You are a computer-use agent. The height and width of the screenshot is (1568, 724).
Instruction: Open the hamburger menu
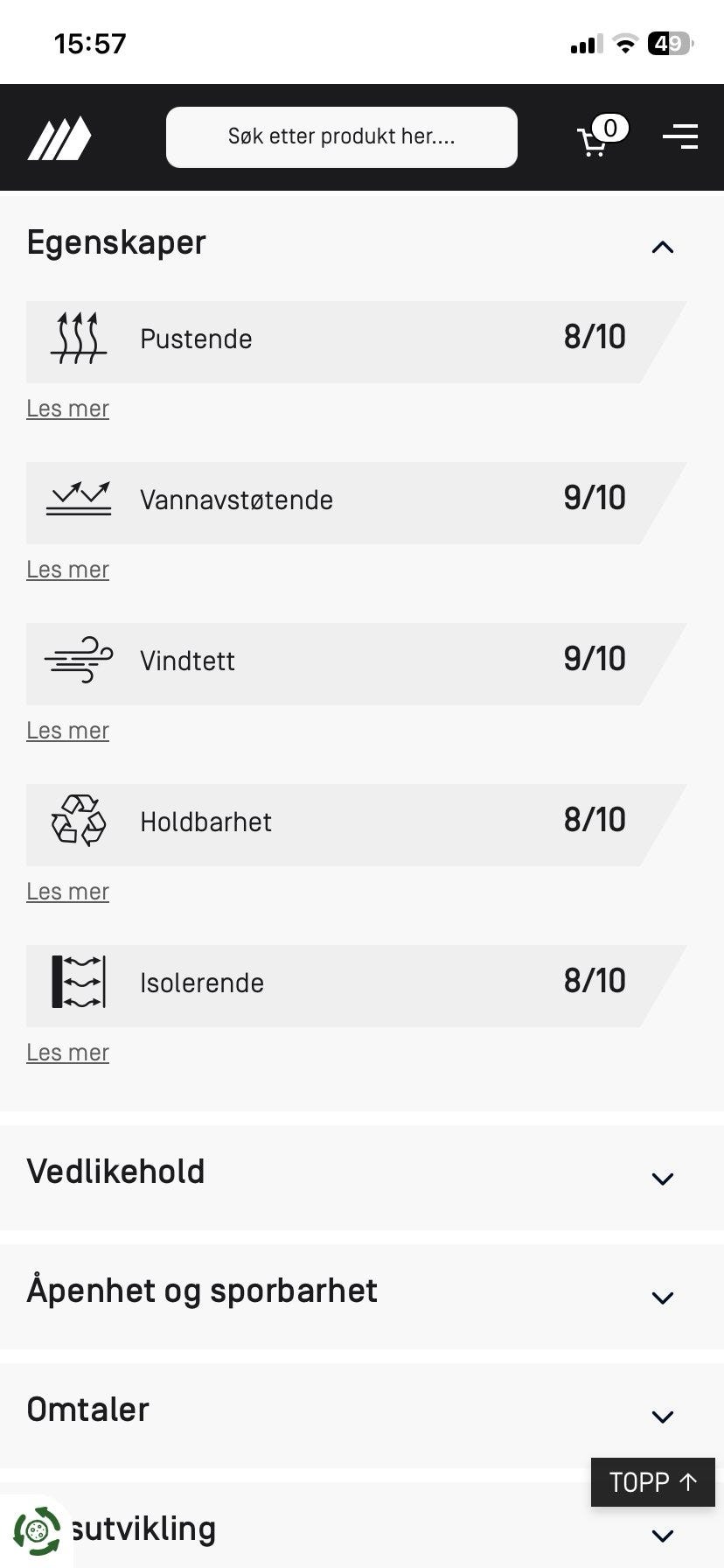pyautogui.click(x=679, y=136)
